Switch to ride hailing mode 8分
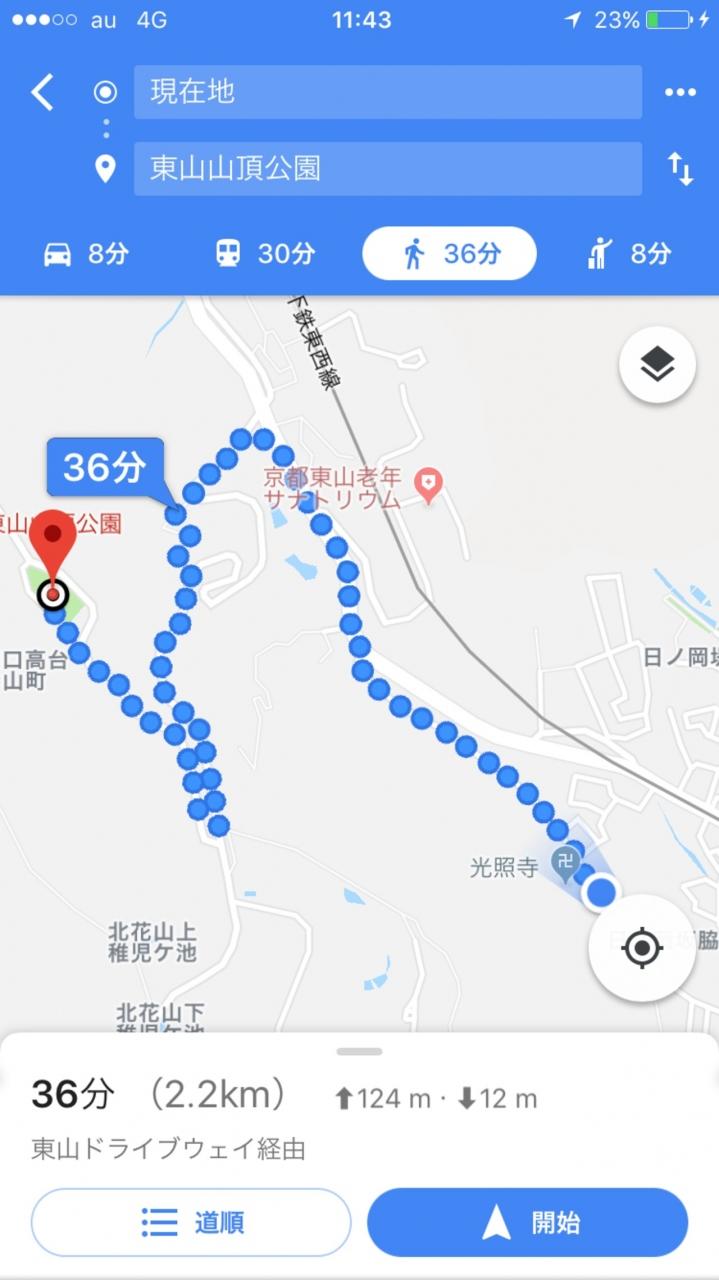This screenshot has height=1280, width=719. click(x=628, y=254)
